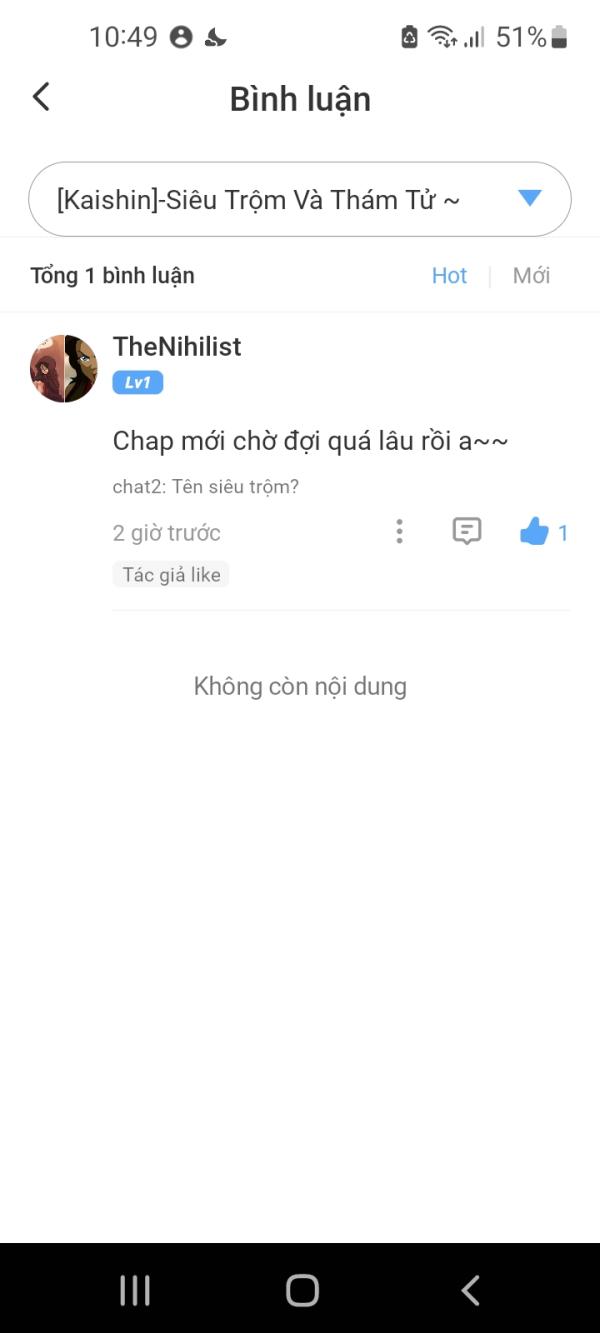Open the three-dot menu on TheNihilist's comment

[x=399, y=532]
